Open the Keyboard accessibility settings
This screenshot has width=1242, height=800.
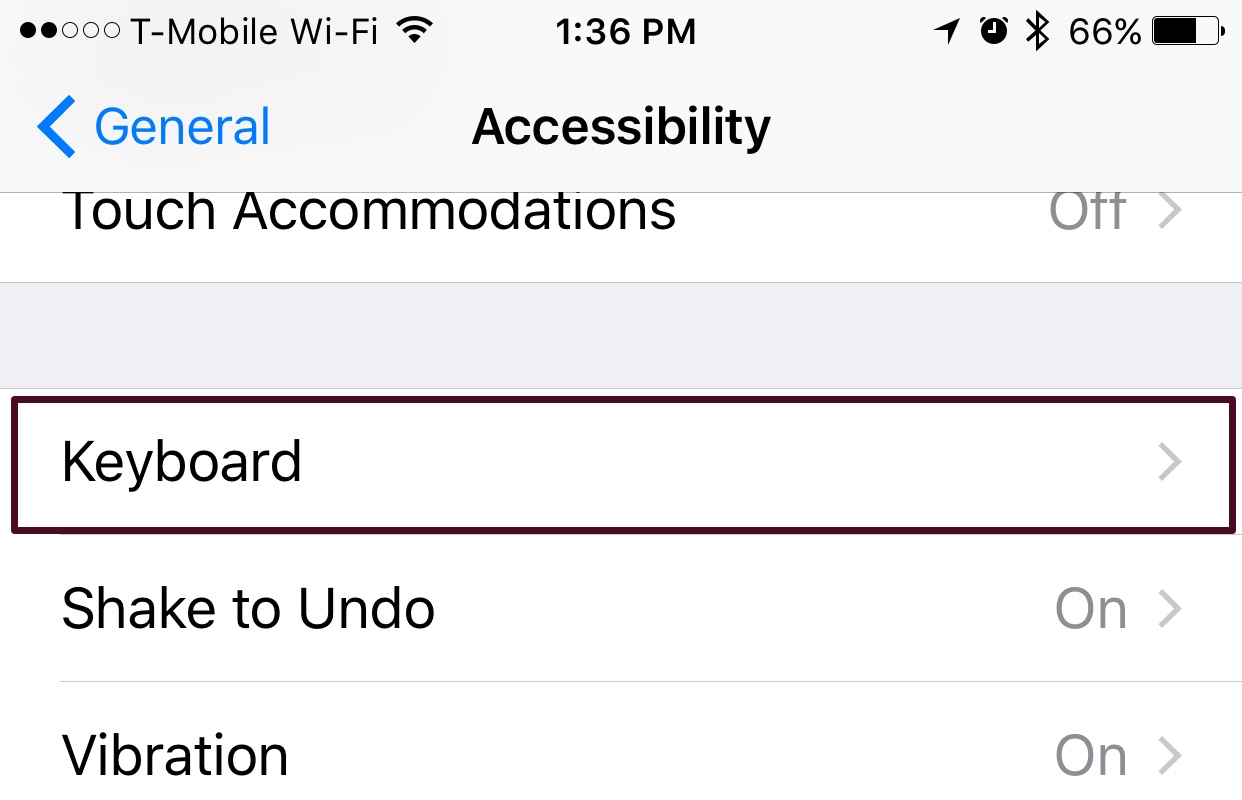coord(620,463)
